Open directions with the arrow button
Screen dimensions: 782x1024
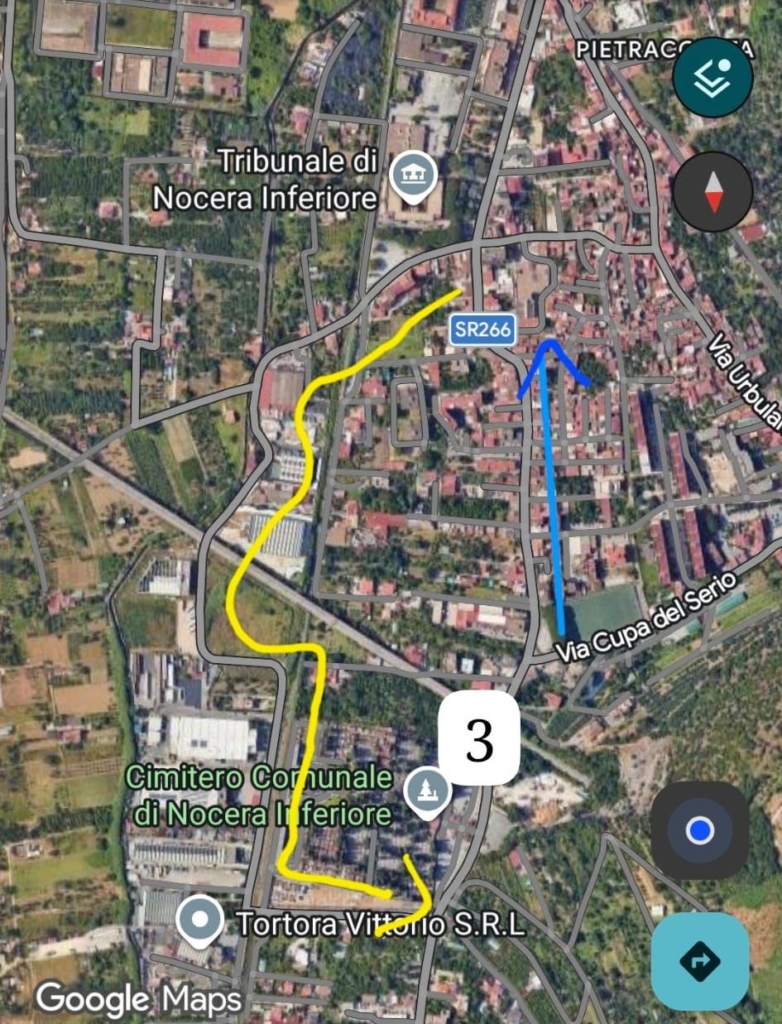click(x=700, y=961)
